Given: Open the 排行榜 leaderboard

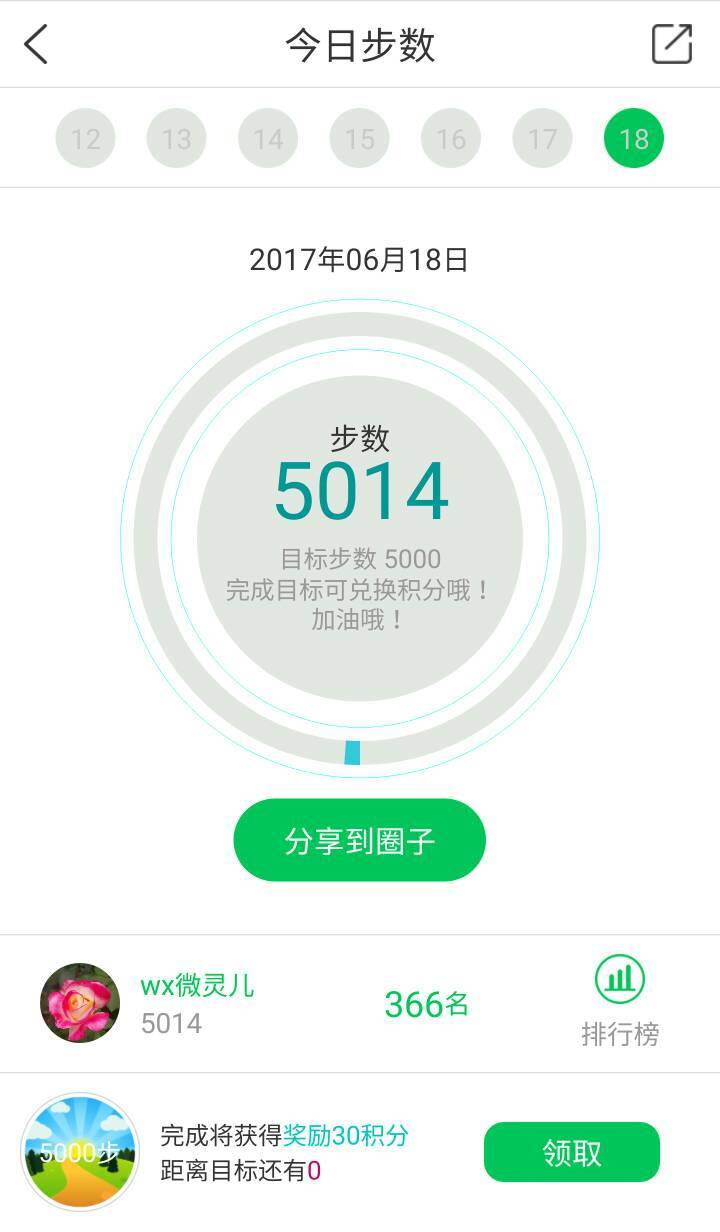Looking at the screenshot, I should tap(620, 1002).
